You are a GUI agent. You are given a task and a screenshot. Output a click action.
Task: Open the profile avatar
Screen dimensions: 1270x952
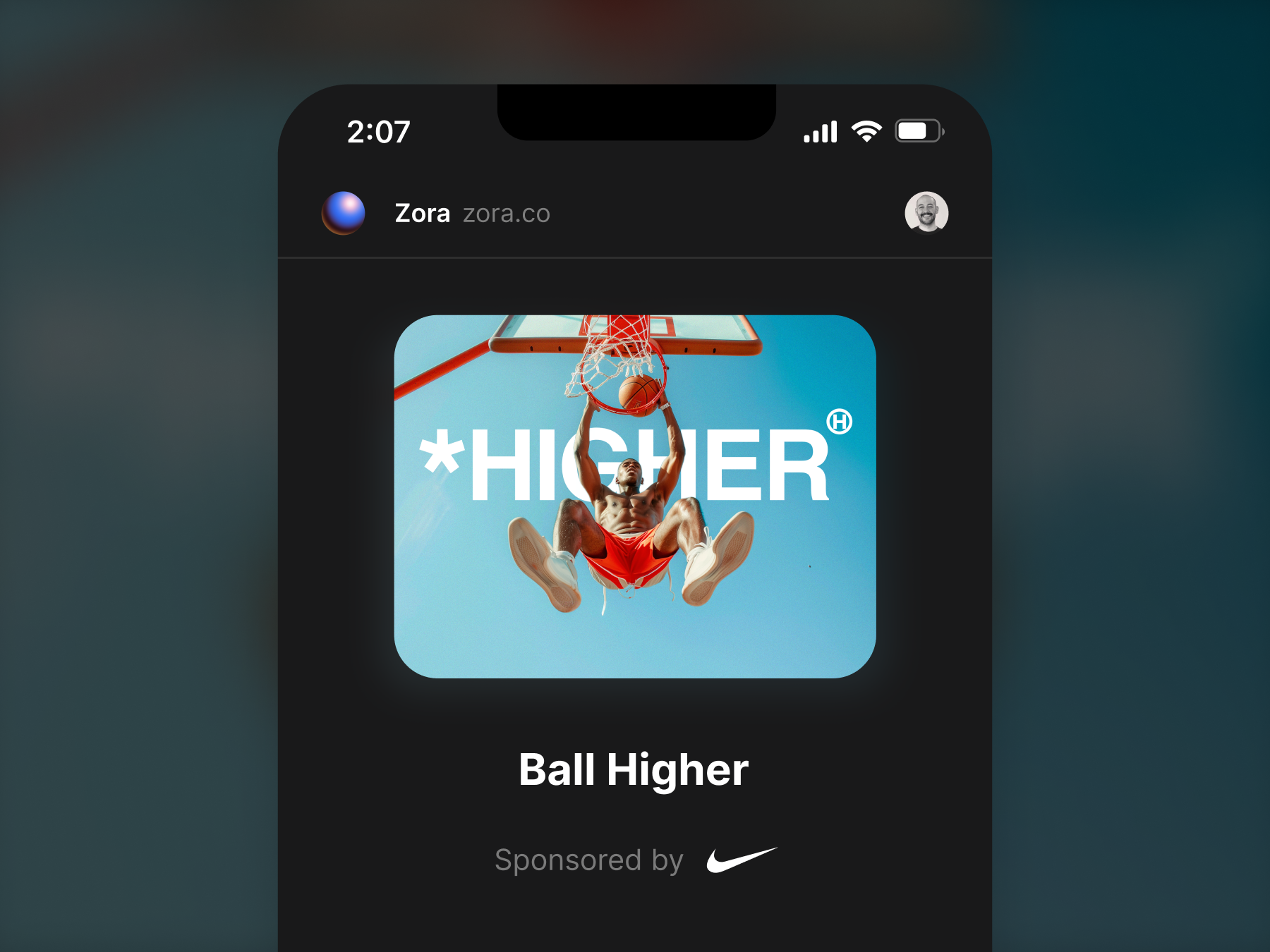pyautogui.click(x=926, y=212)
